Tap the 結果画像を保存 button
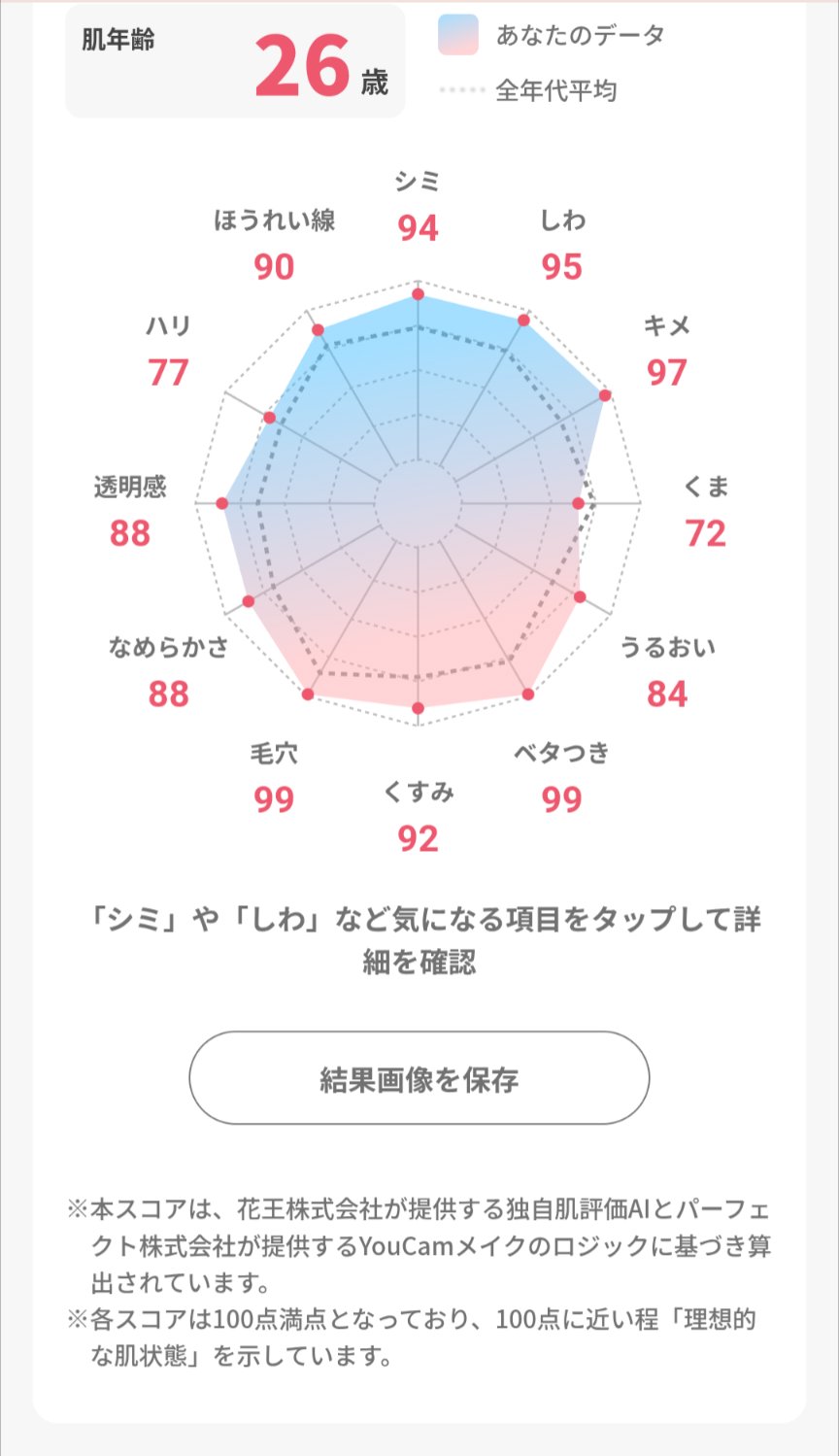Viewport: 839px width, 1456px height. [x=418, y=1076]
